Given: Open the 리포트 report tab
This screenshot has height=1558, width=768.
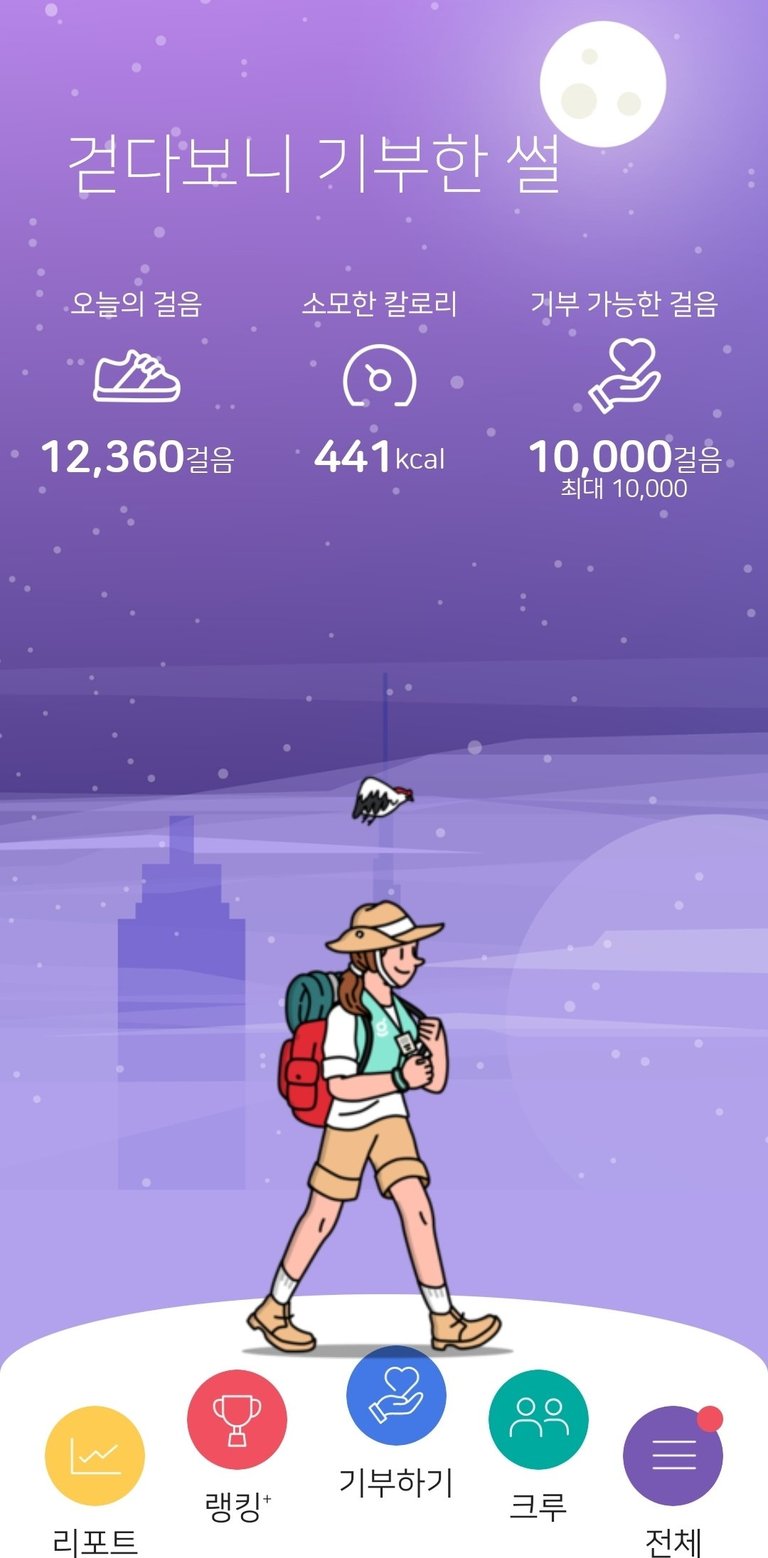Looking at the screenshot, I should click(x=95, y=1456).
